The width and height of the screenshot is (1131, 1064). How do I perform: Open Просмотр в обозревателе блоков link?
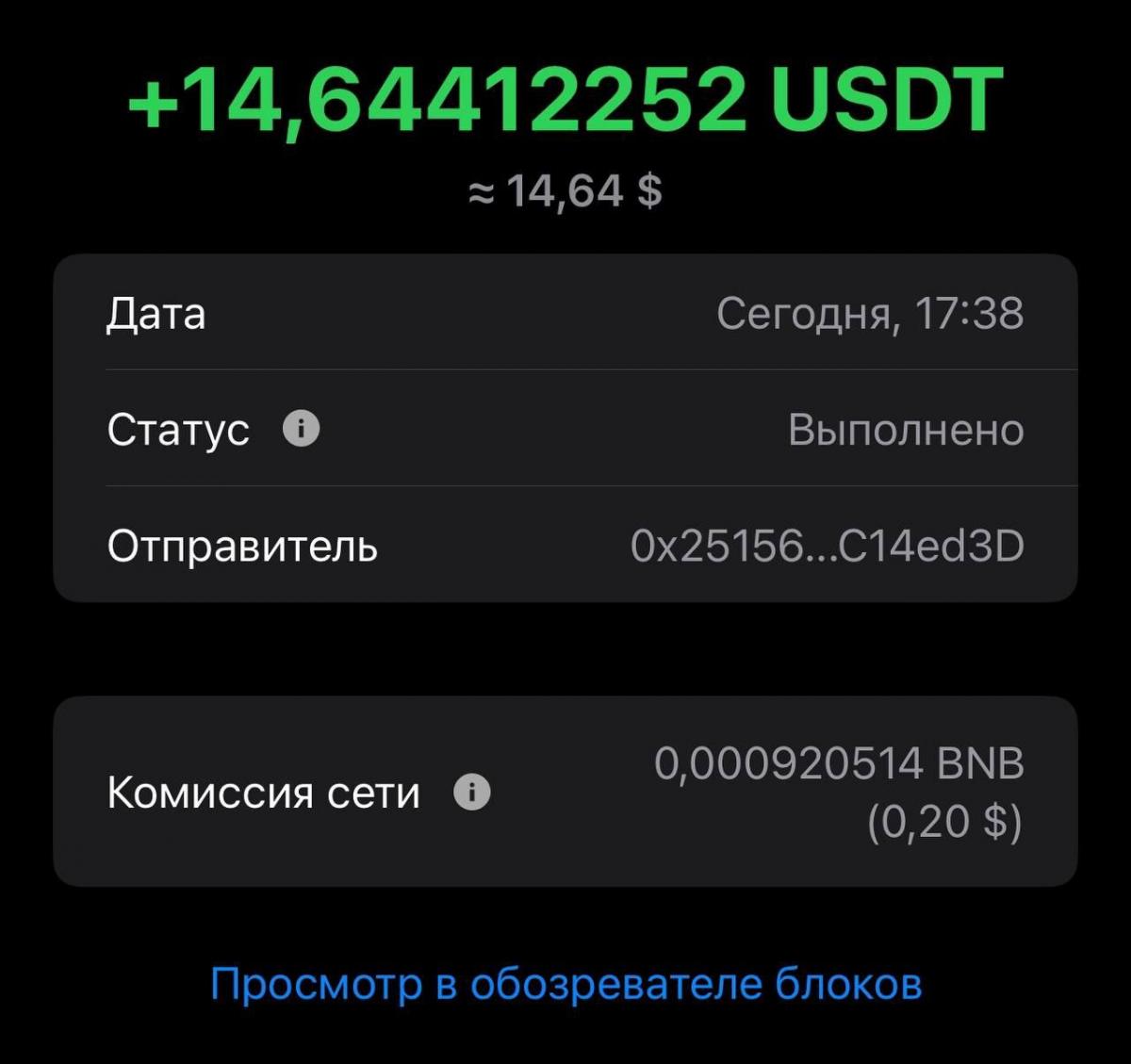tap(565, 984)
